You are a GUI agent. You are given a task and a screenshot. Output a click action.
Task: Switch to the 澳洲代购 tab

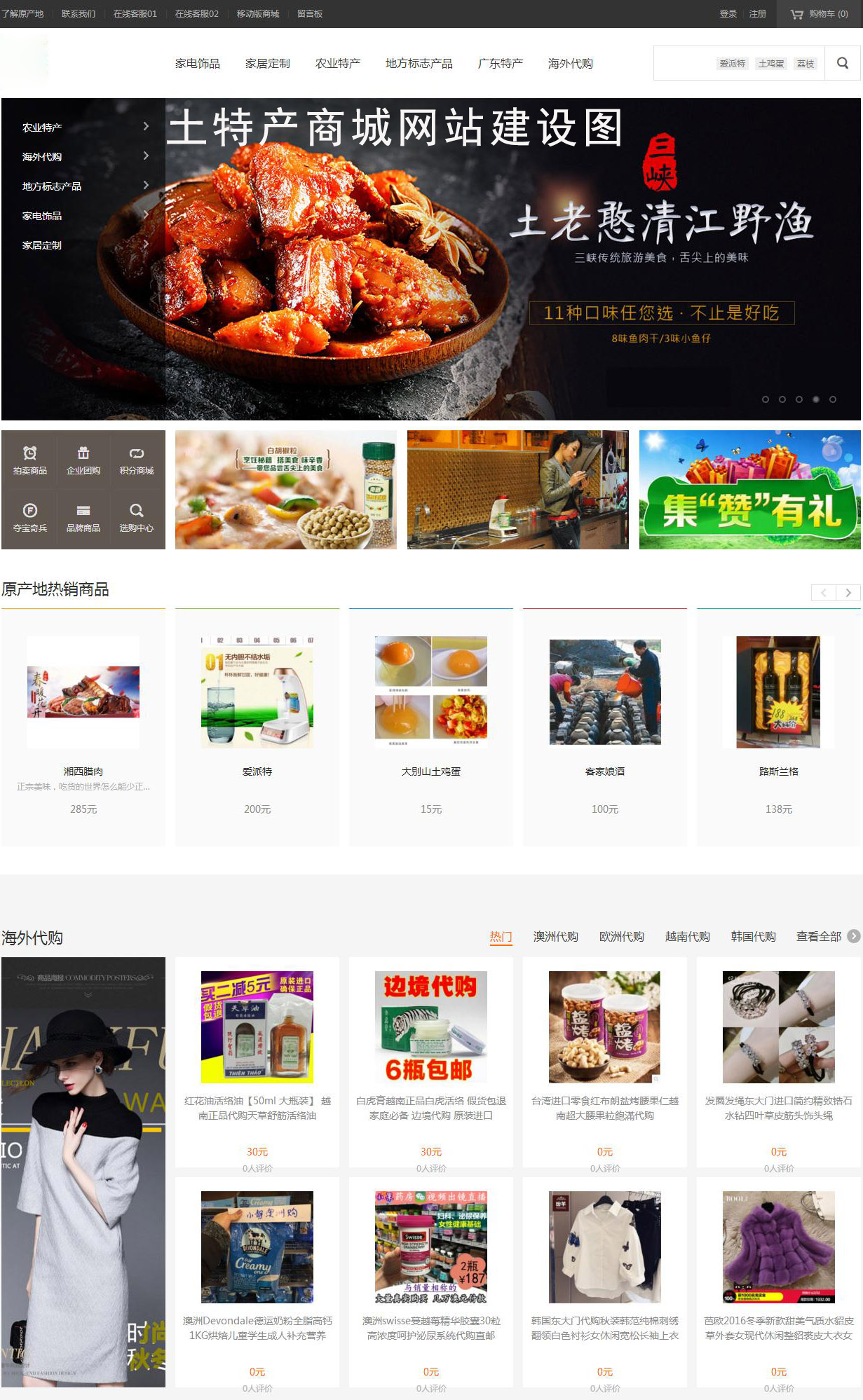556,936
